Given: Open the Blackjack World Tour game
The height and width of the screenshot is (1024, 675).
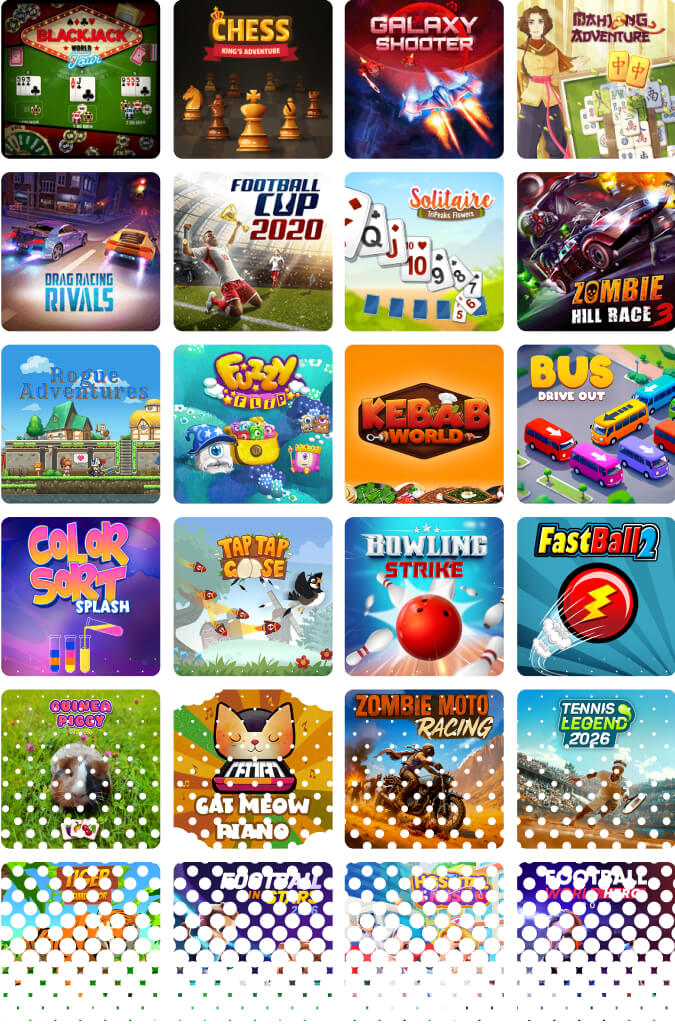Looking at the screenshot, I should (x=81, y=79).
